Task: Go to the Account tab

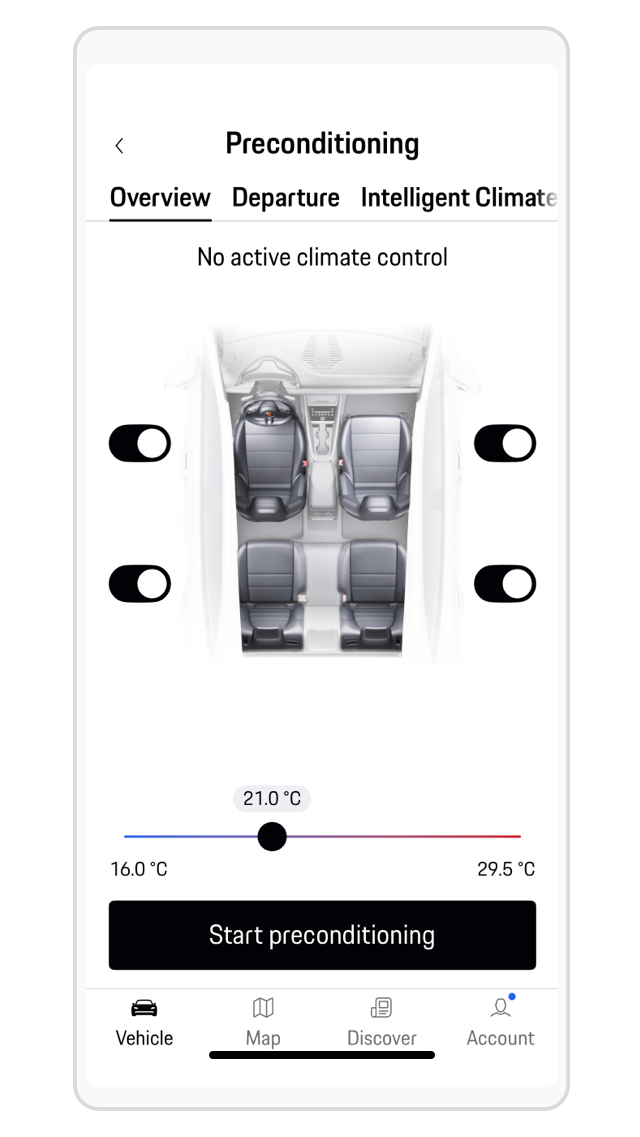Action: [500, 1022]
